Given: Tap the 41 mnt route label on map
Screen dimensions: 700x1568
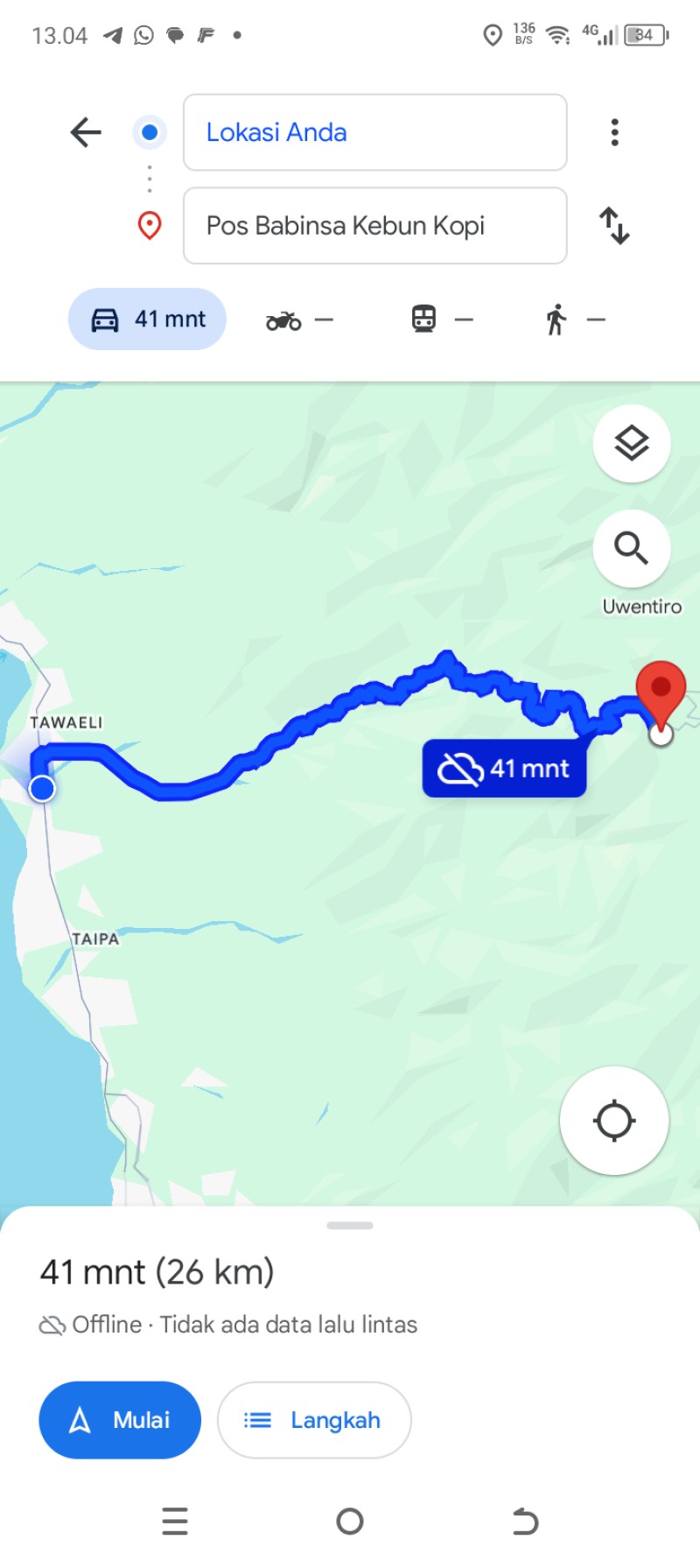Looking at the screenshot, I should coord(504,769).
